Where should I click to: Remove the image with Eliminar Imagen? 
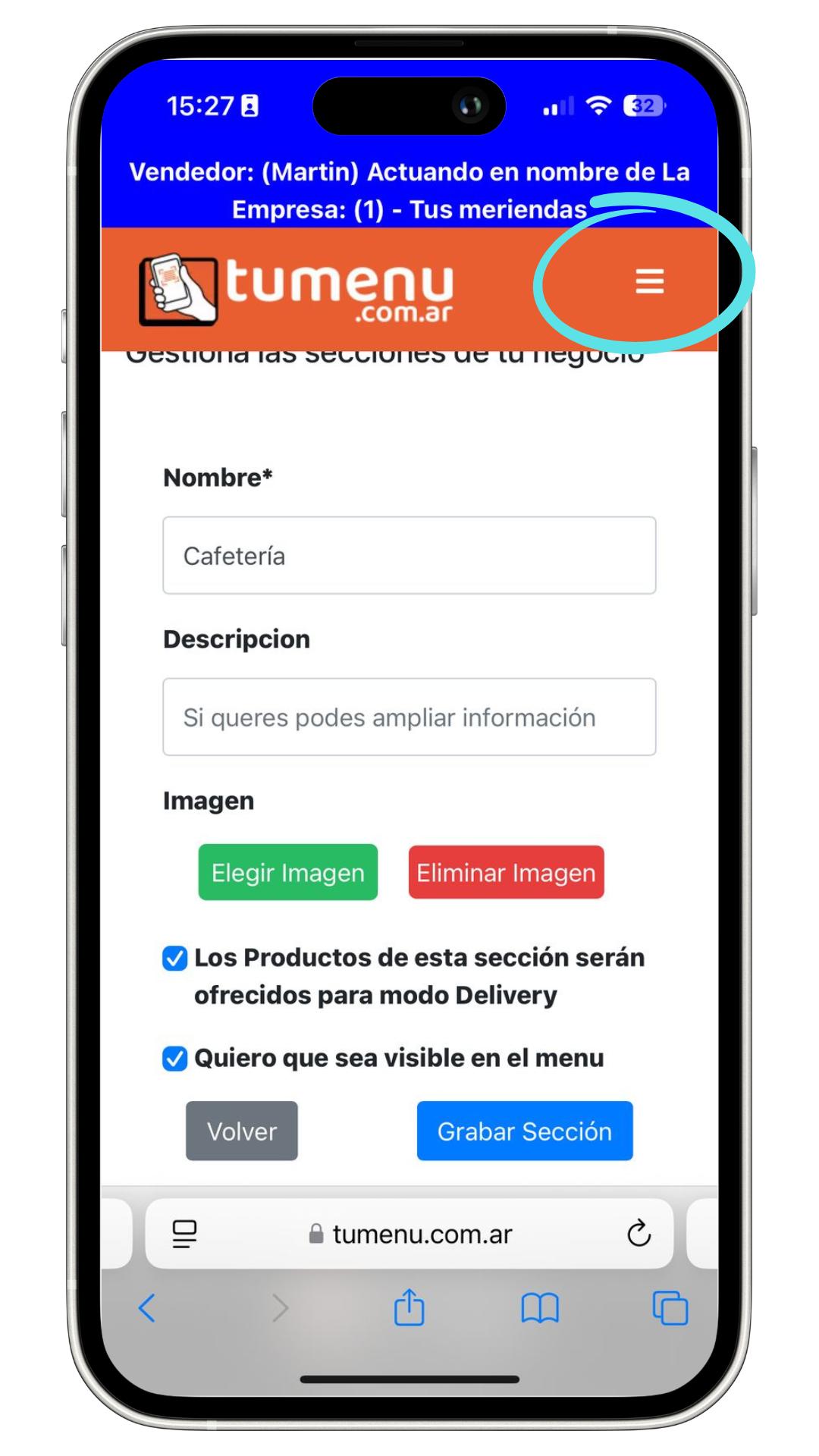coord(506,873)
